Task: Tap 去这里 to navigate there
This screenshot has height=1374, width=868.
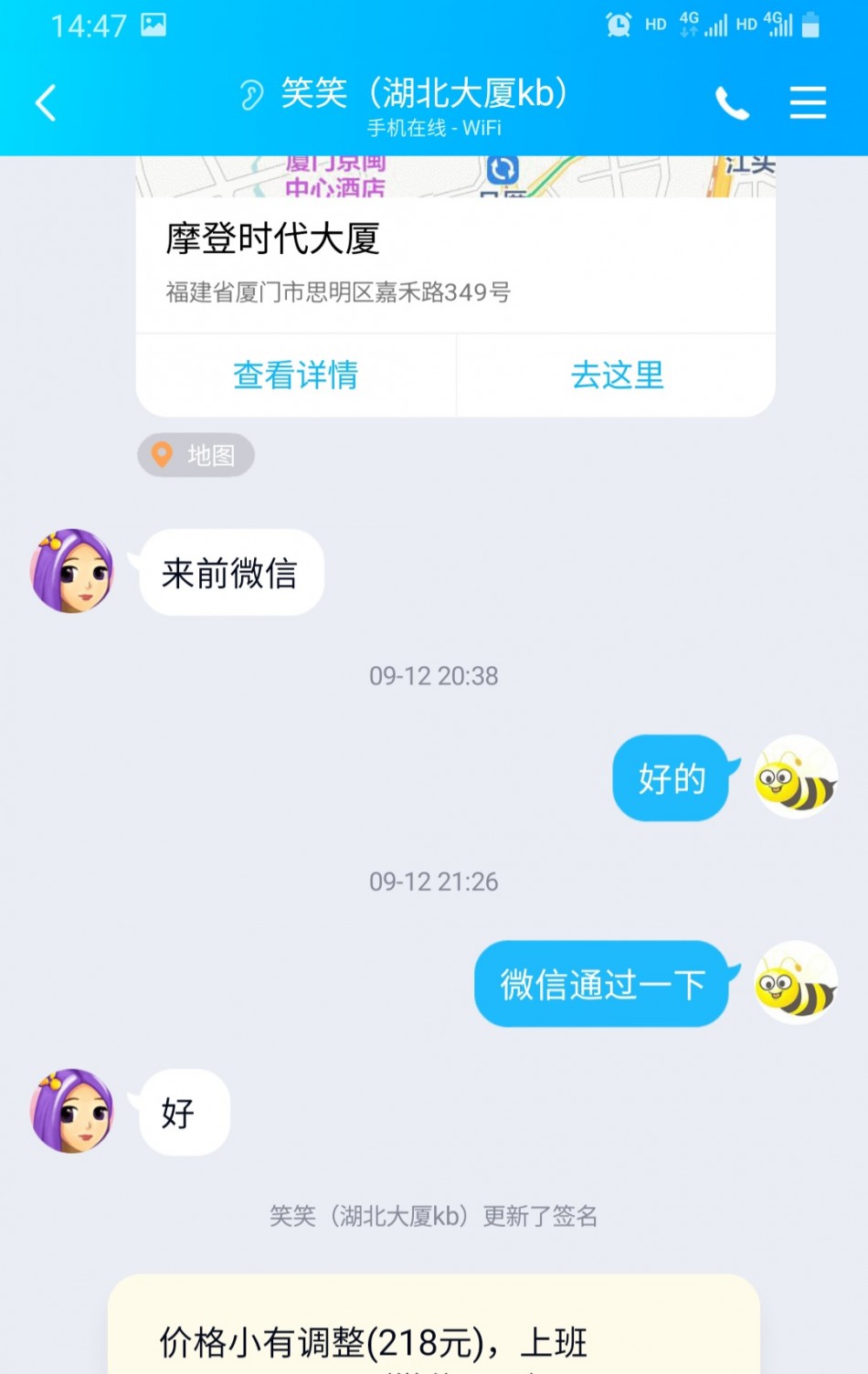Action: (x=617, y=375)
